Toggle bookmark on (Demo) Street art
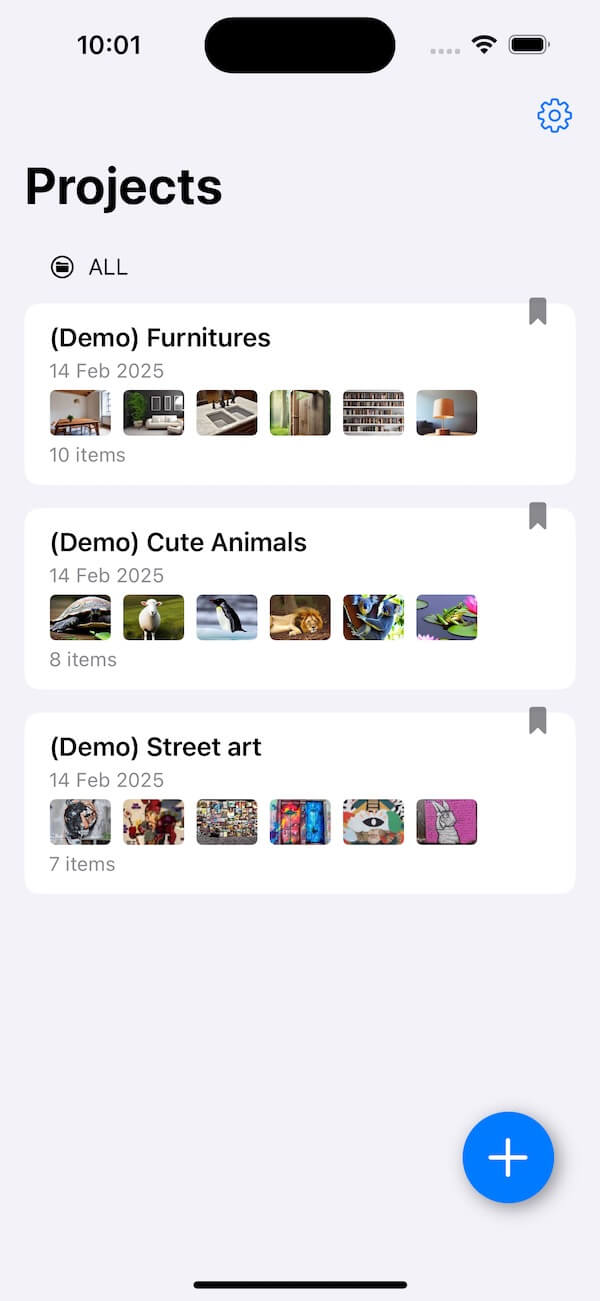 tap(538, 720)
